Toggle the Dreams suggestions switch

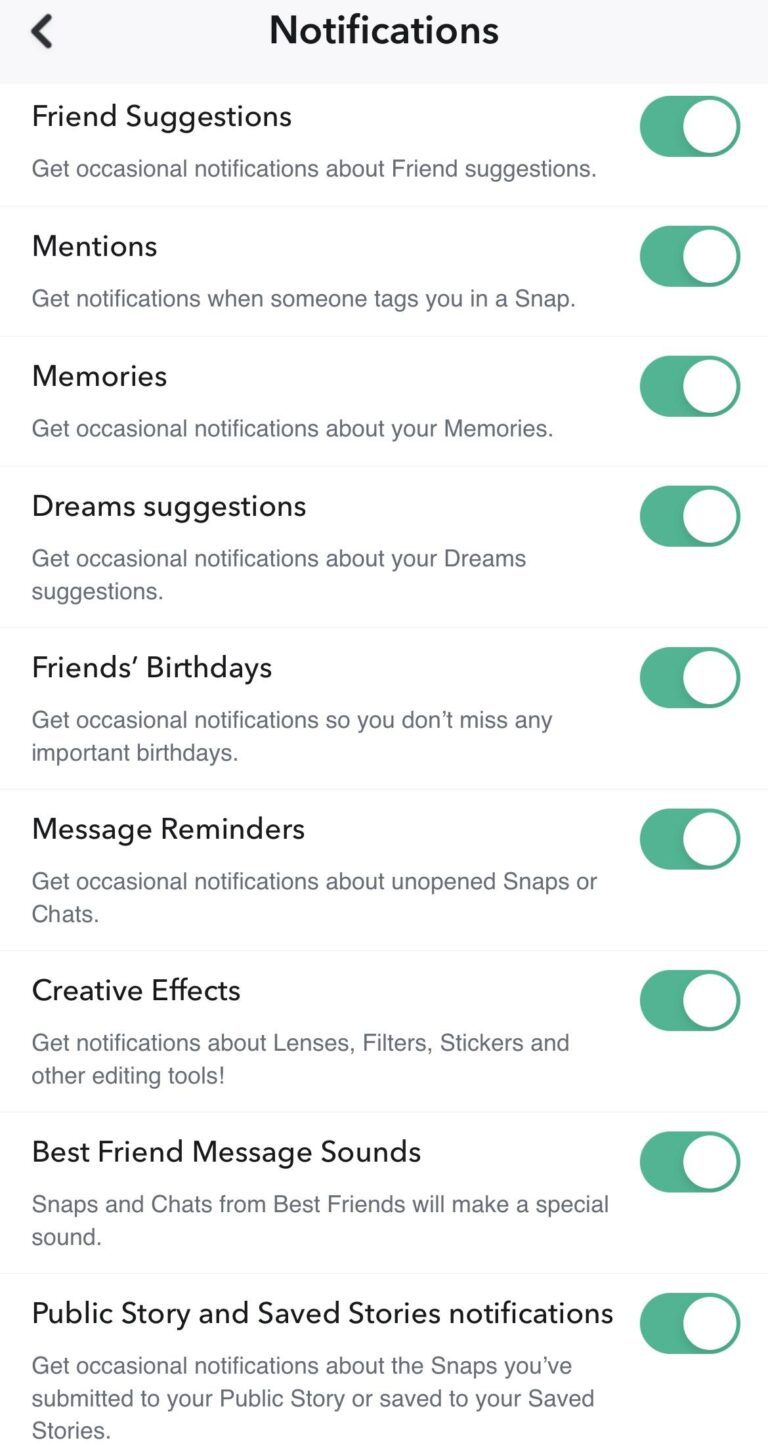click(690, 516)
